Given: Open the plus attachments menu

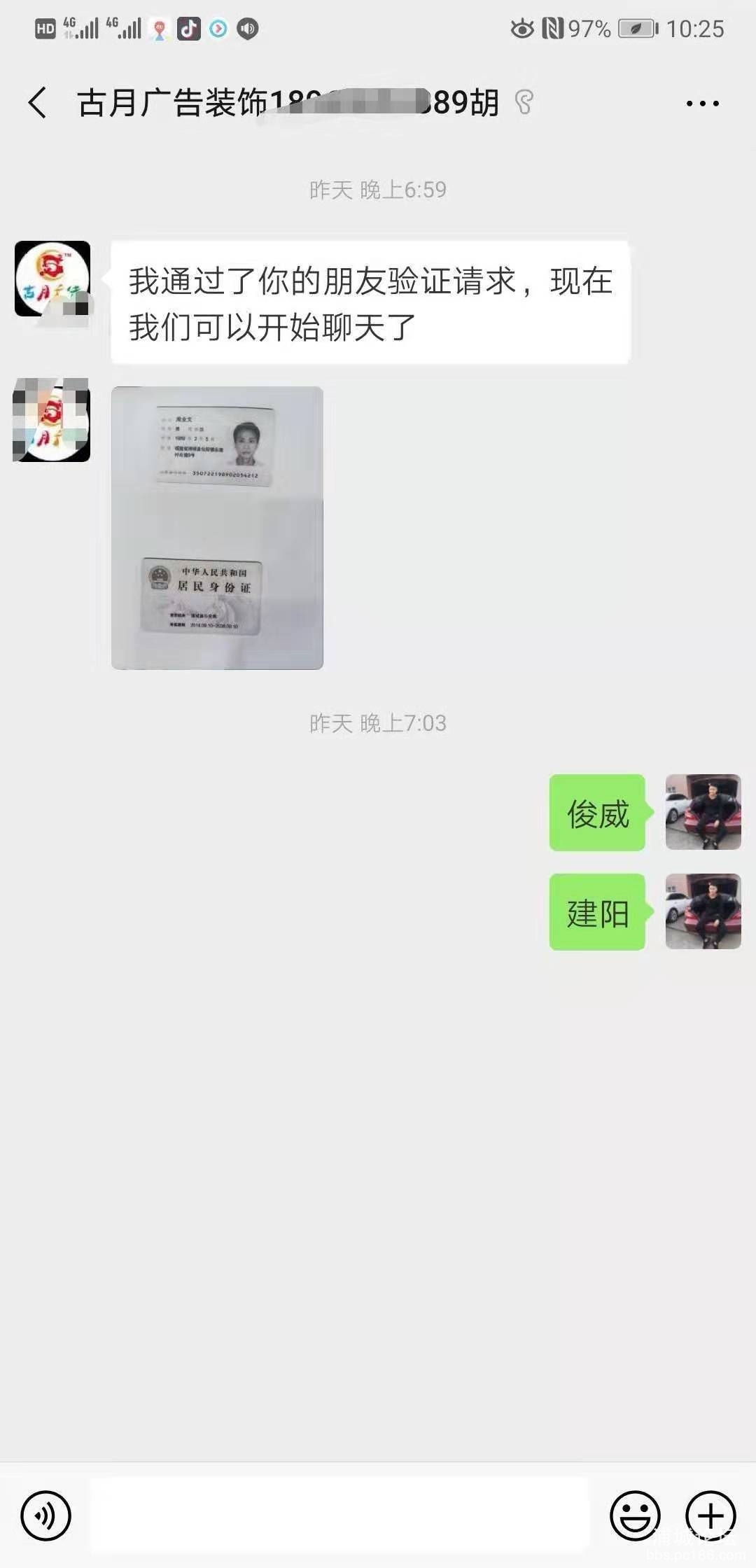Looking at the screenshot, I should click(x=710, y=1515).
